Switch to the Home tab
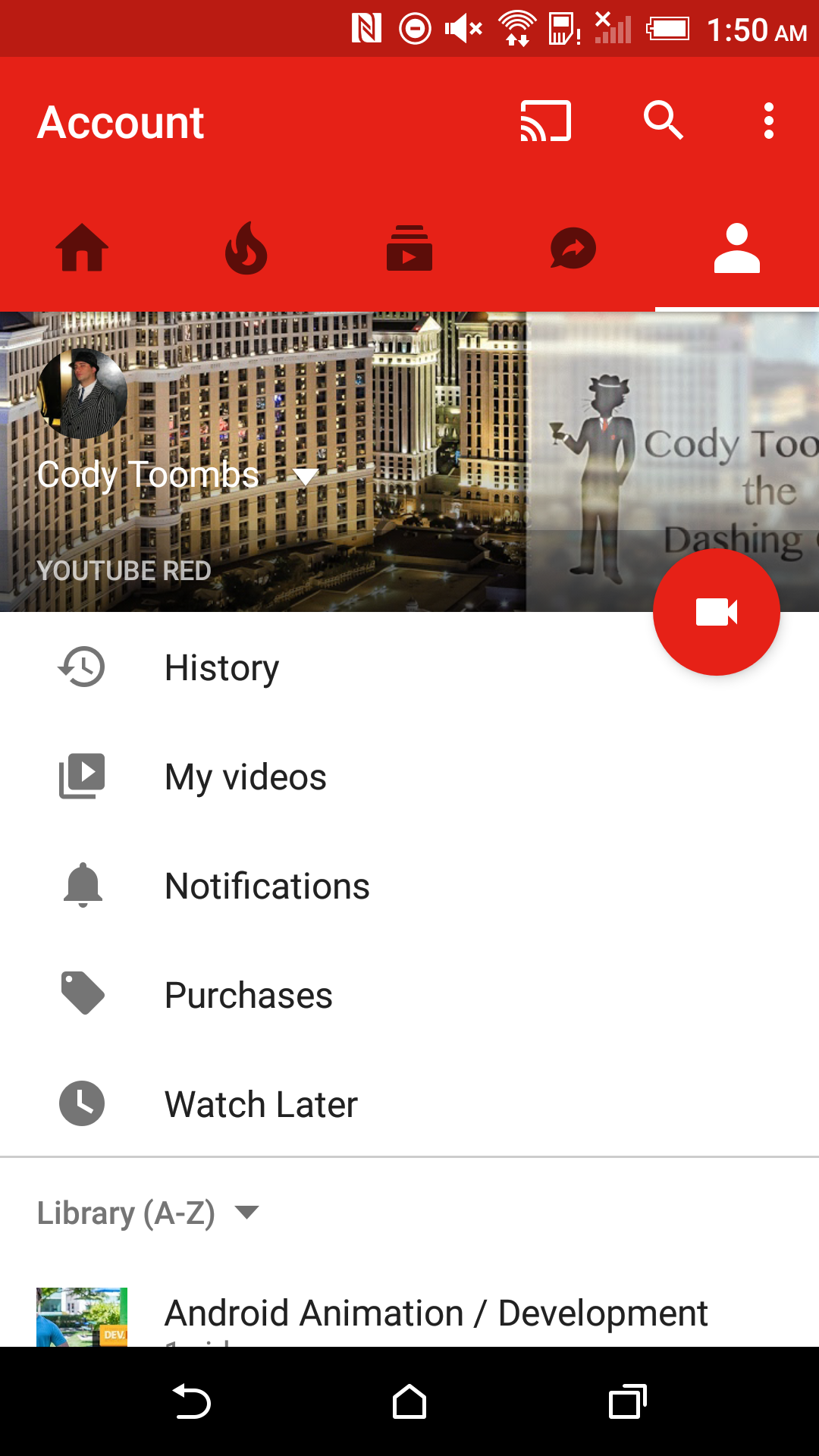Screen dimensions: 819x1456 point(82,247)
